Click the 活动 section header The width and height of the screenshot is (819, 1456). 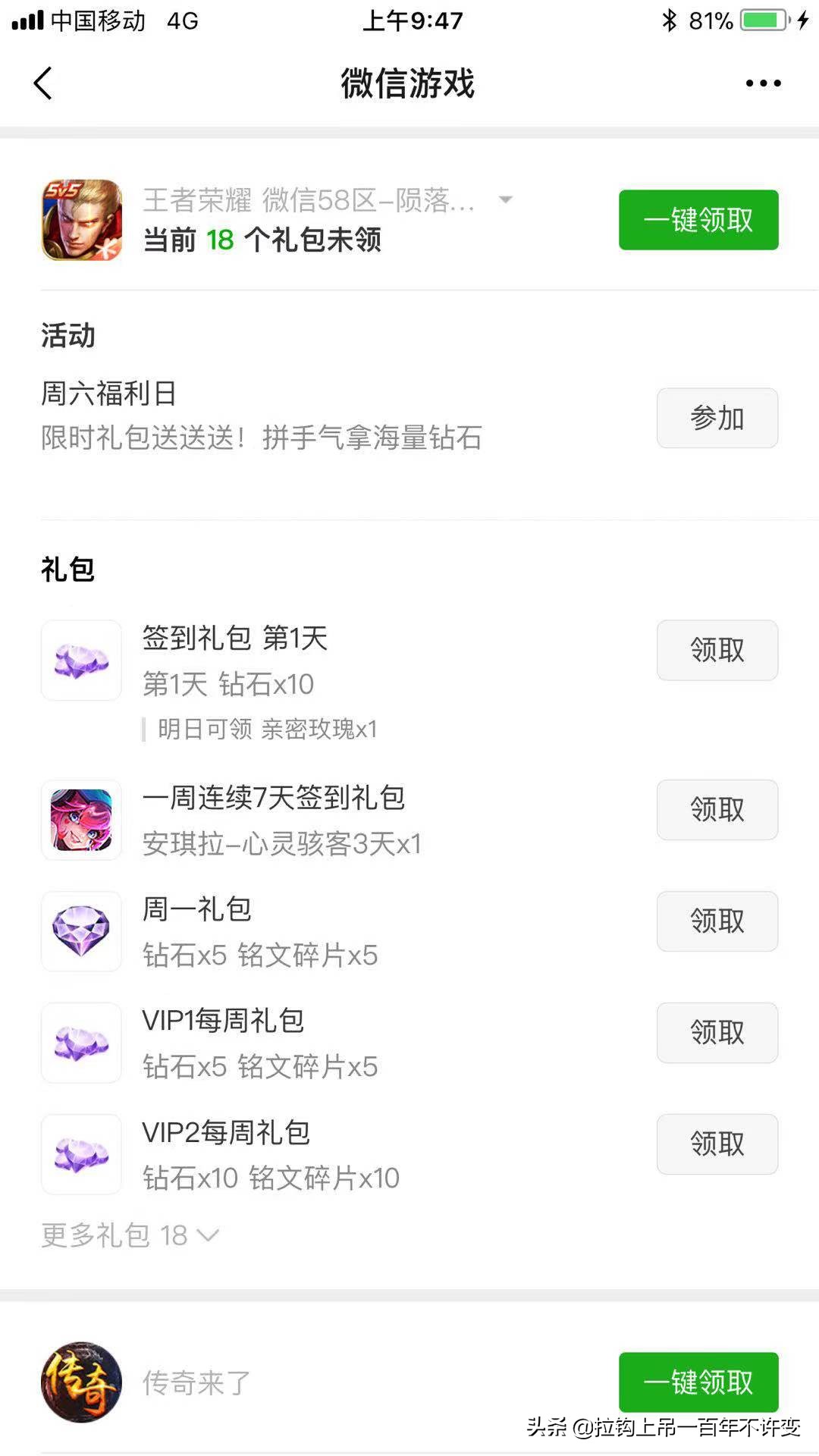(67, 334)
